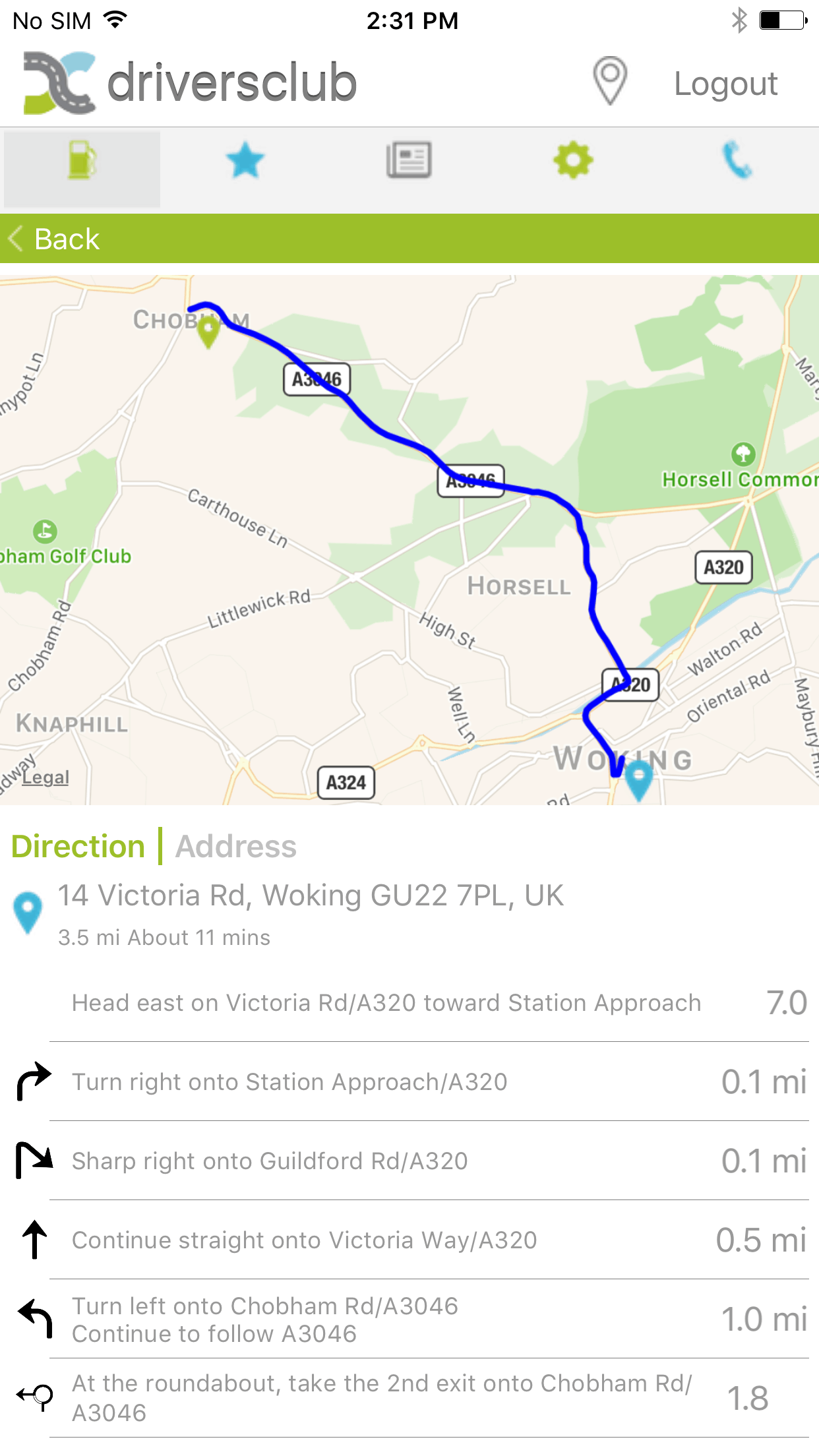Select the Direction tab
This screenshot has width=819, height=1456.
pos(78,847)
